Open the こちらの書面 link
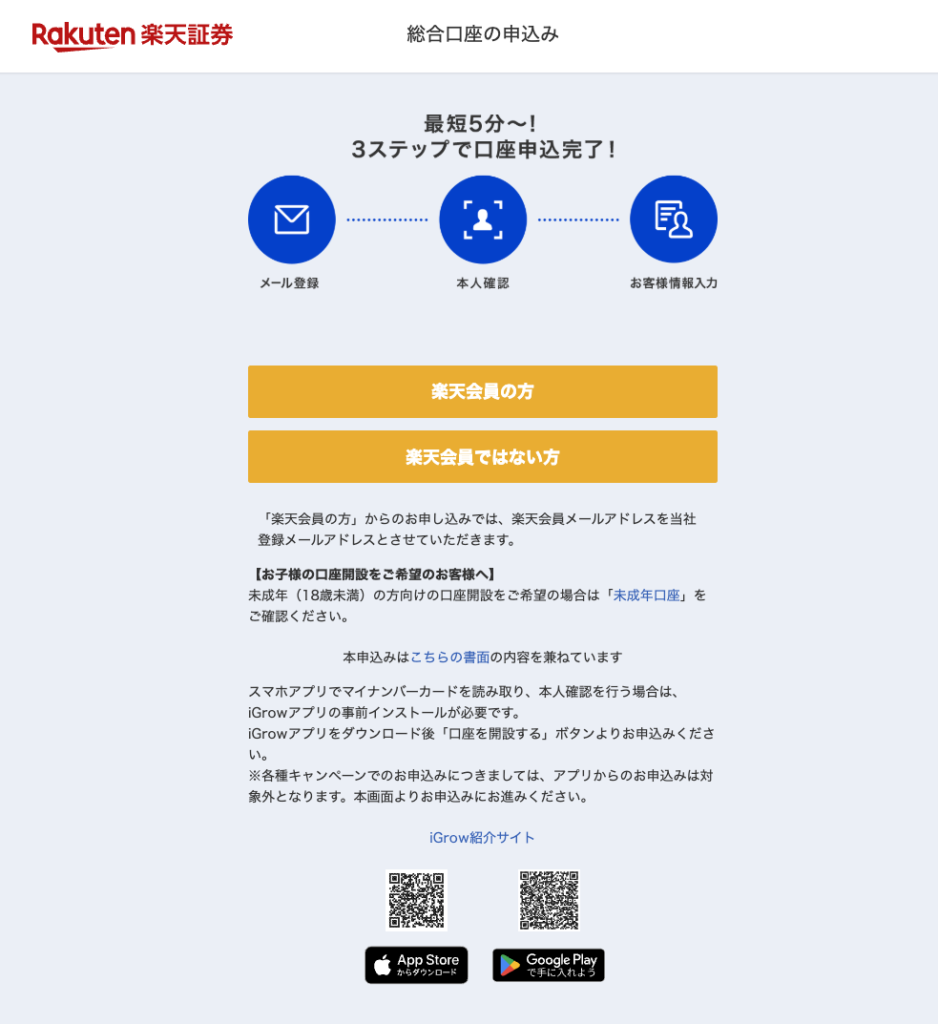This screenshot has width=938, height=1024. click(x=450, y=657)
